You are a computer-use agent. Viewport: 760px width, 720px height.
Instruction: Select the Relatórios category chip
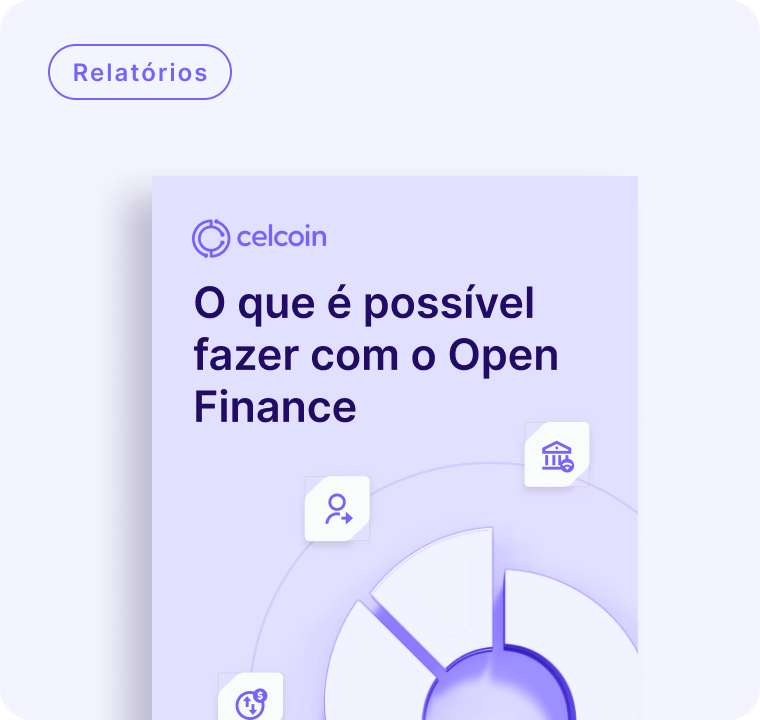click(x=140, y=72)
